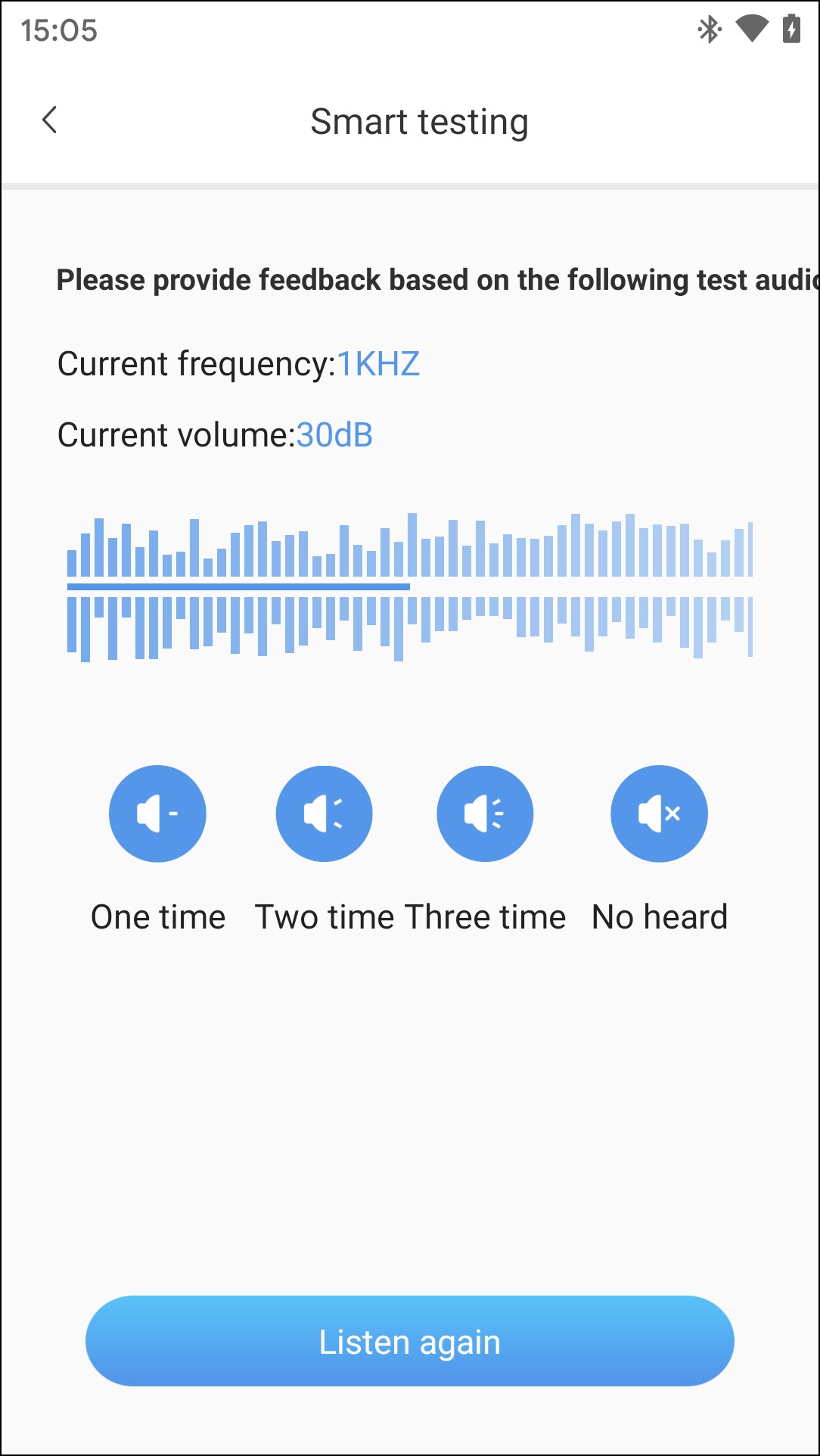Go back from Smart testing

pyautogui.click(x=50, y=120)
